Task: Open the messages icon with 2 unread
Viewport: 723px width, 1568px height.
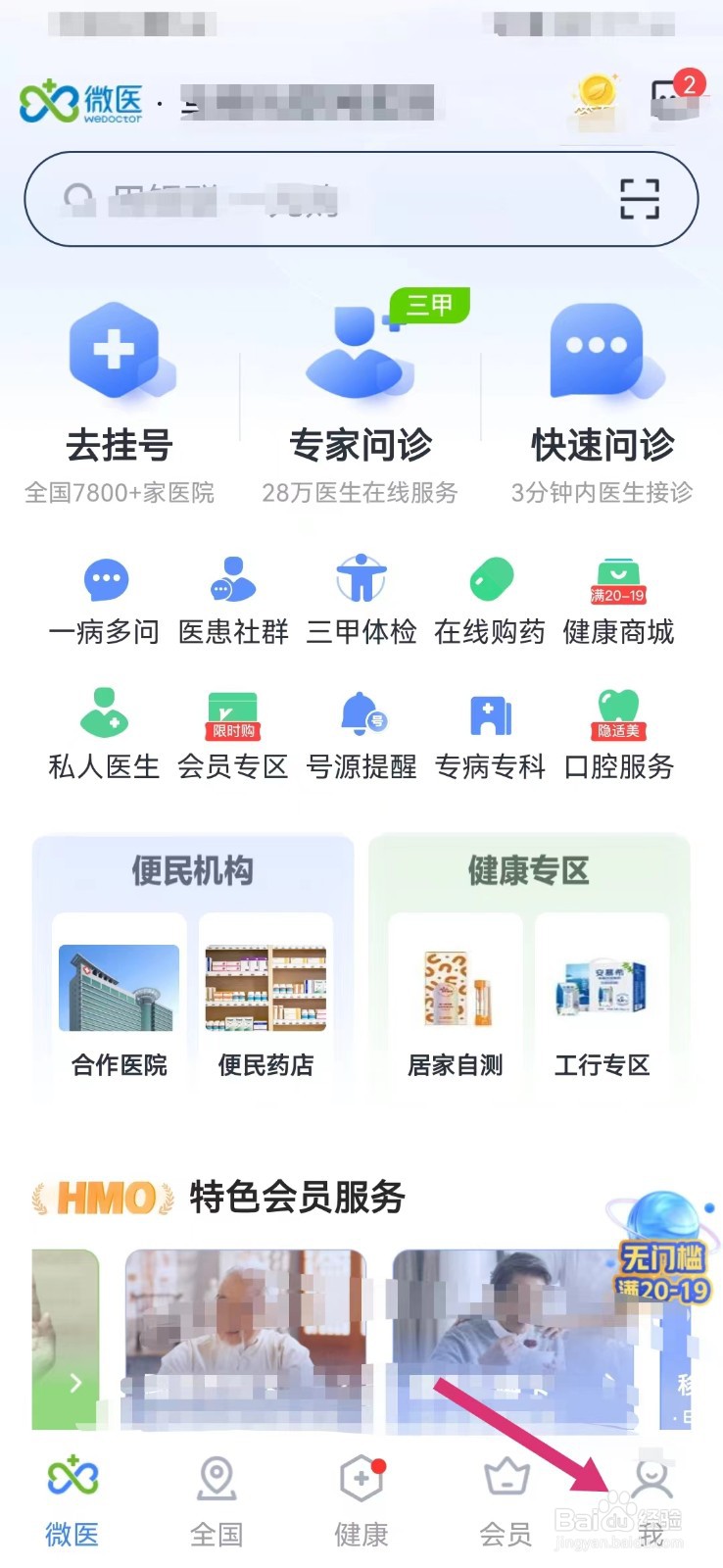Action: coord(674,97)
